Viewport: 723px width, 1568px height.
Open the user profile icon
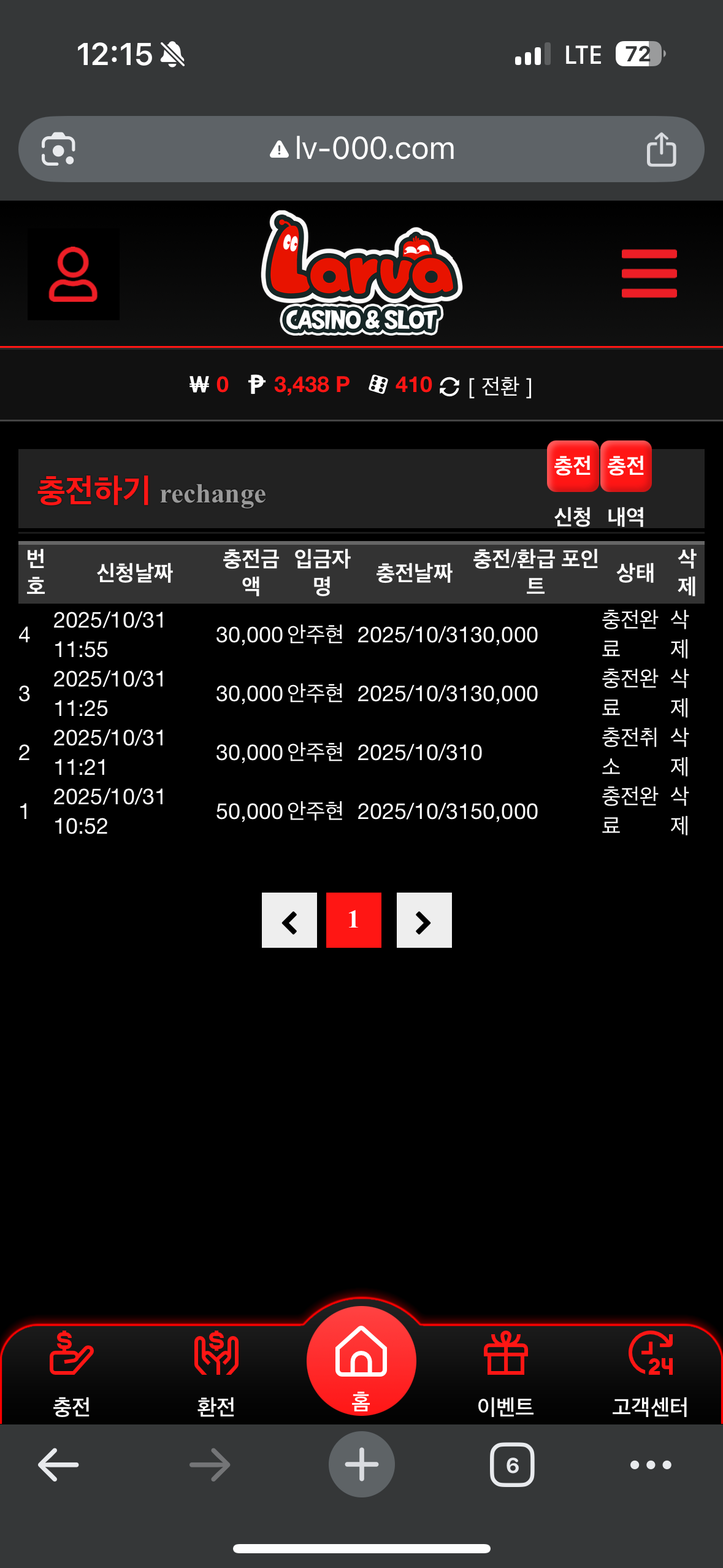73,274
